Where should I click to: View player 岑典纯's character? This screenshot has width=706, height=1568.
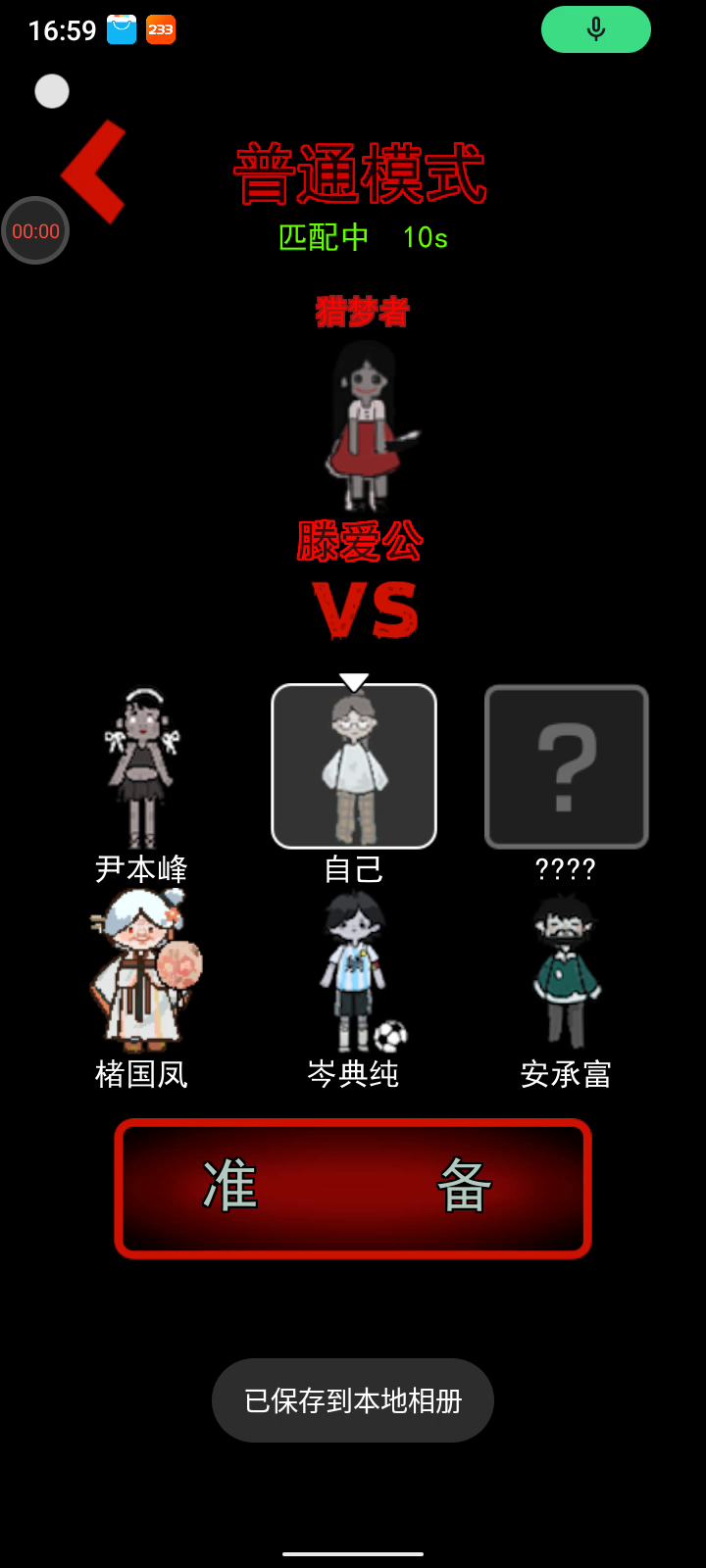(x=354, y=970)
